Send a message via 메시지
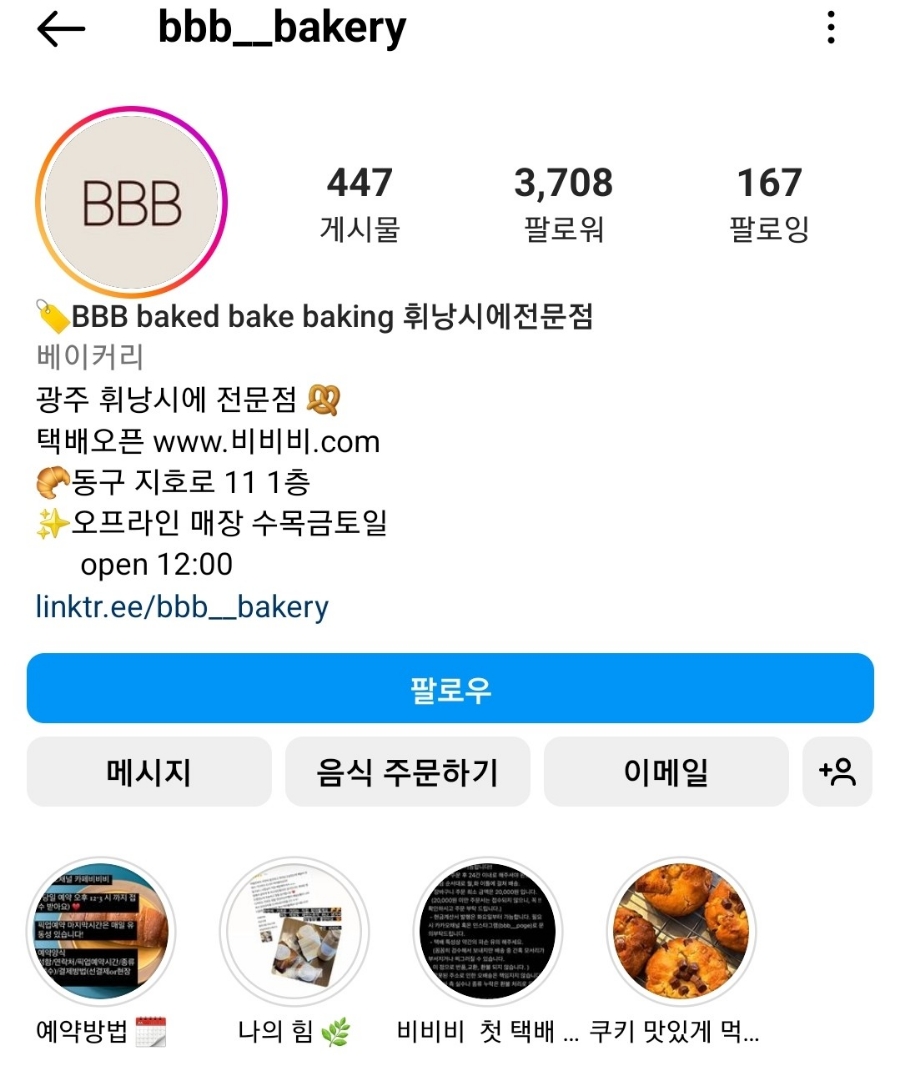The width and height of the screenshot is (900, 1081). (149, 772)
